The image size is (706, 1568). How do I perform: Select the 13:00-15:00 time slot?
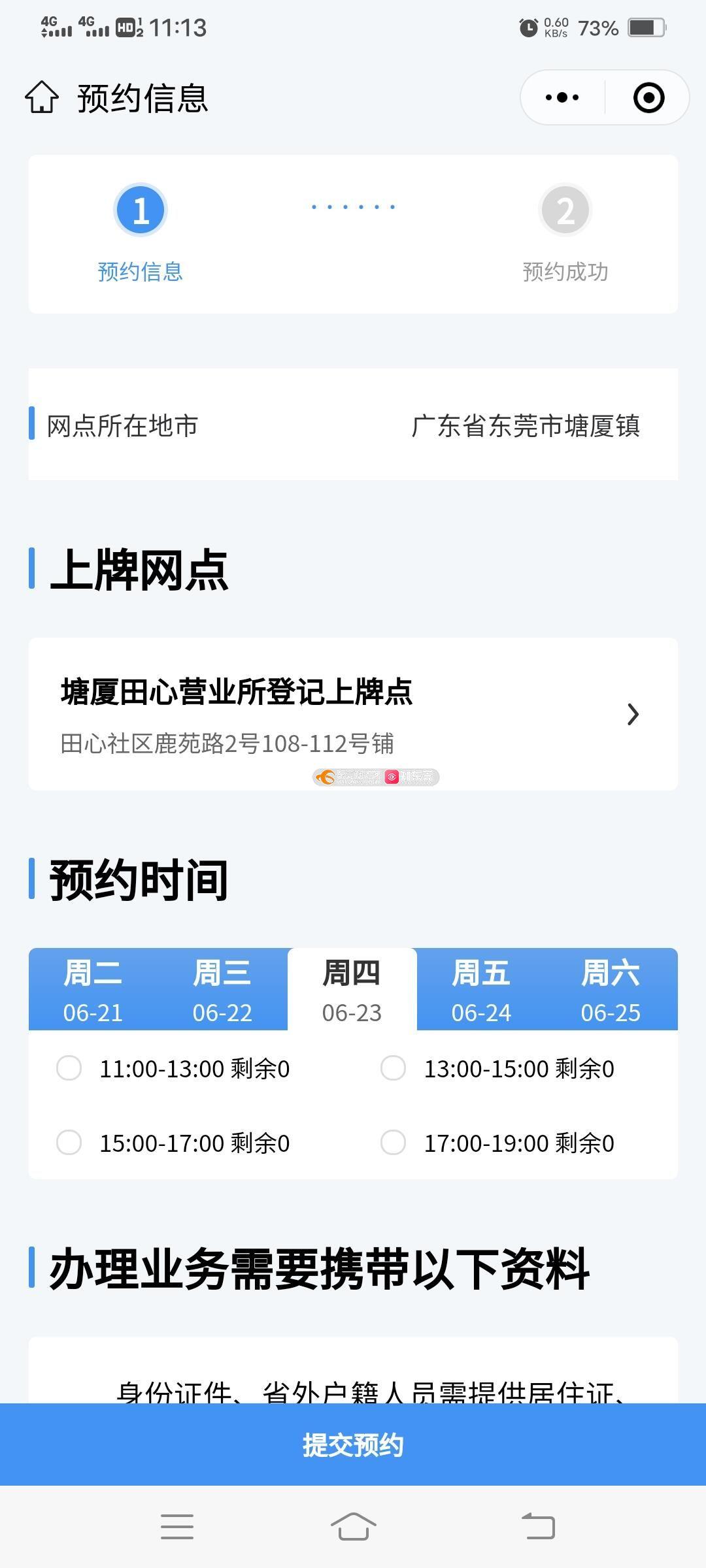pyautogui.click(x=497, y=1069)
